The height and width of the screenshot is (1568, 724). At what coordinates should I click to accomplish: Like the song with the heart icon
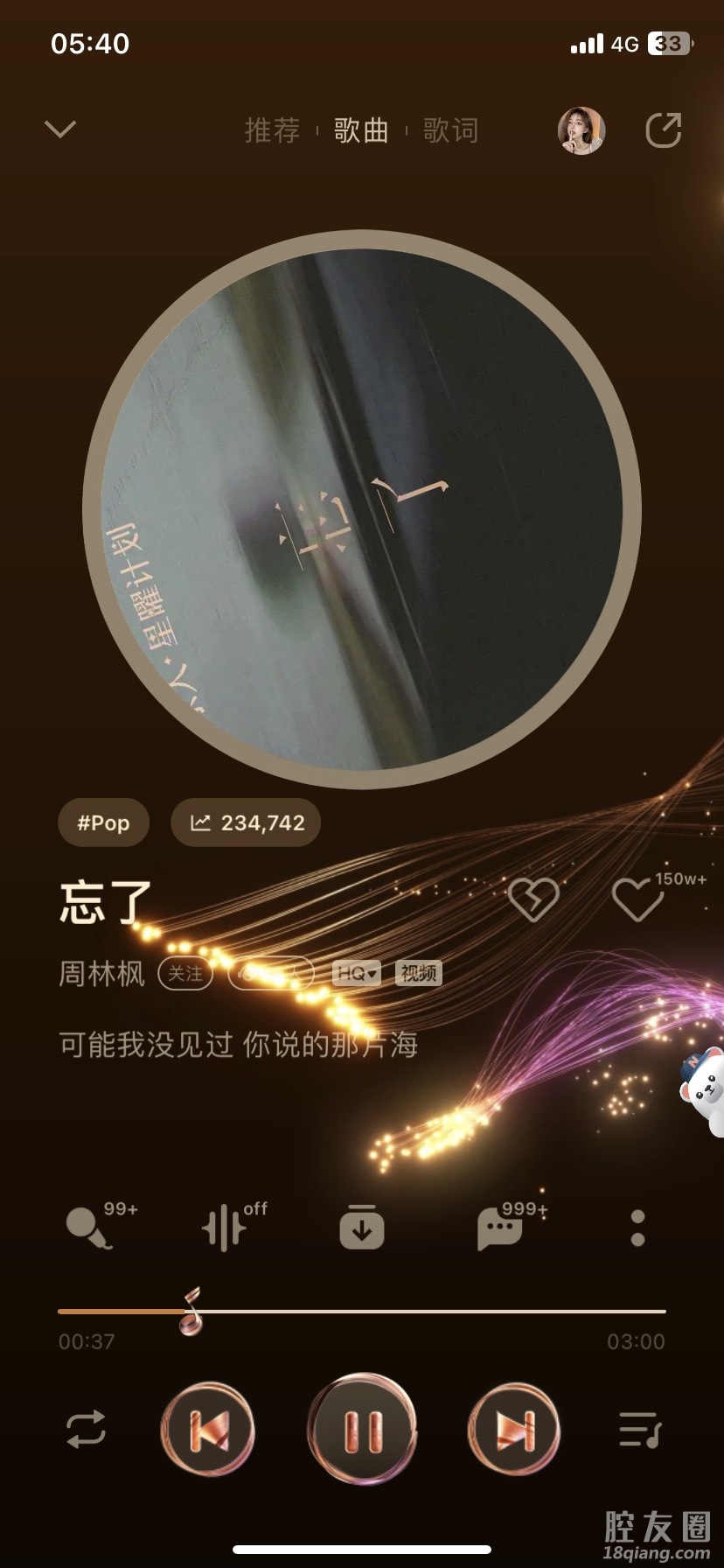coord(637,899)
